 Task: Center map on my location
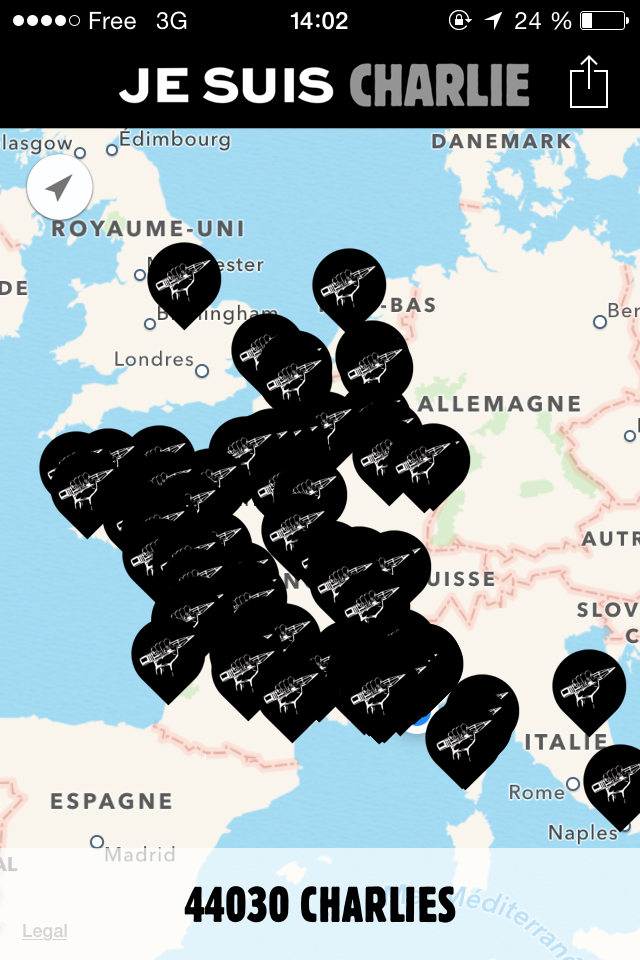[59, 187]
